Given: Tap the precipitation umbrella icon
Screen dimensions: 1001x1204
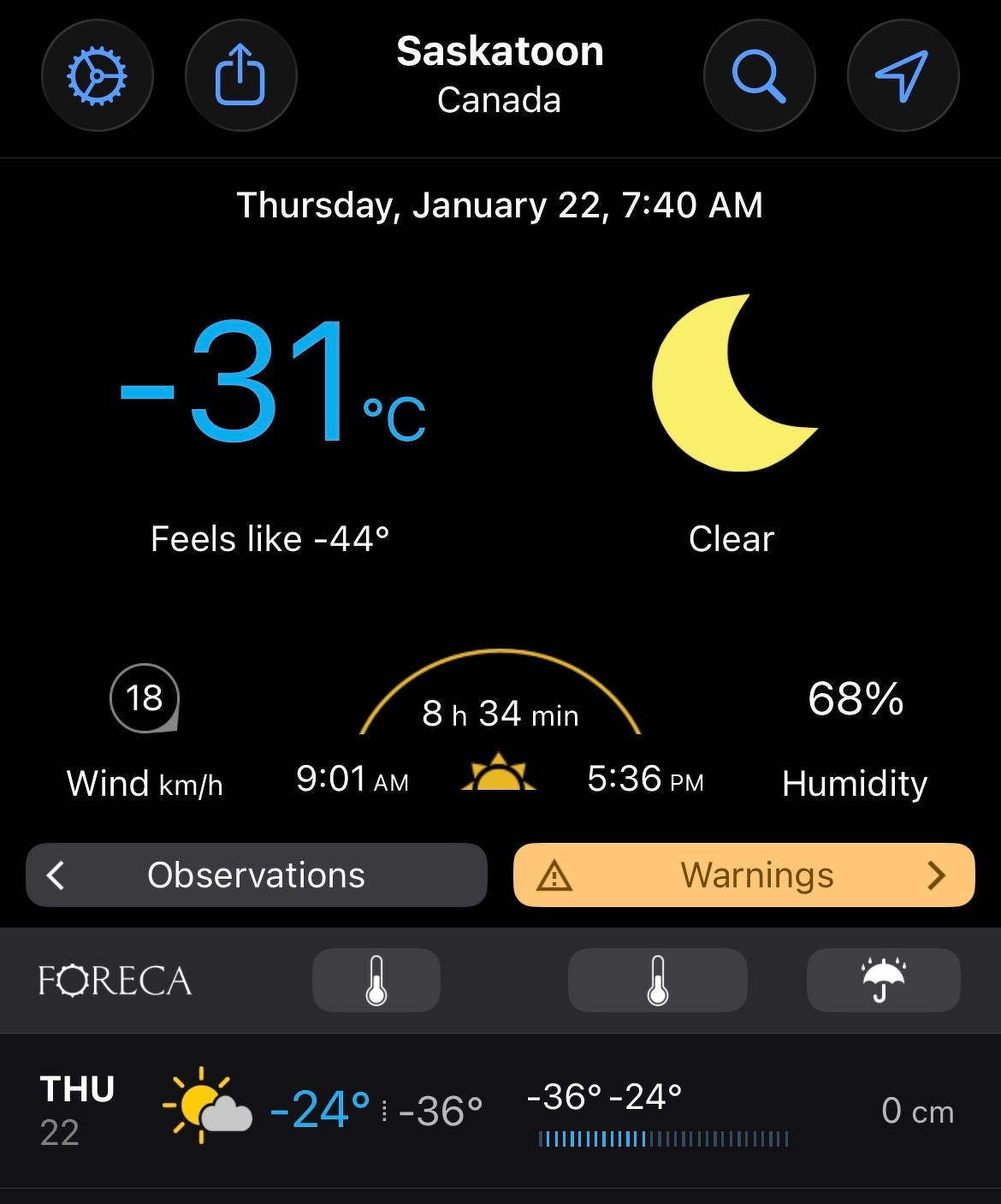Looking at the screenshot, I should click(x=883, y=981).
